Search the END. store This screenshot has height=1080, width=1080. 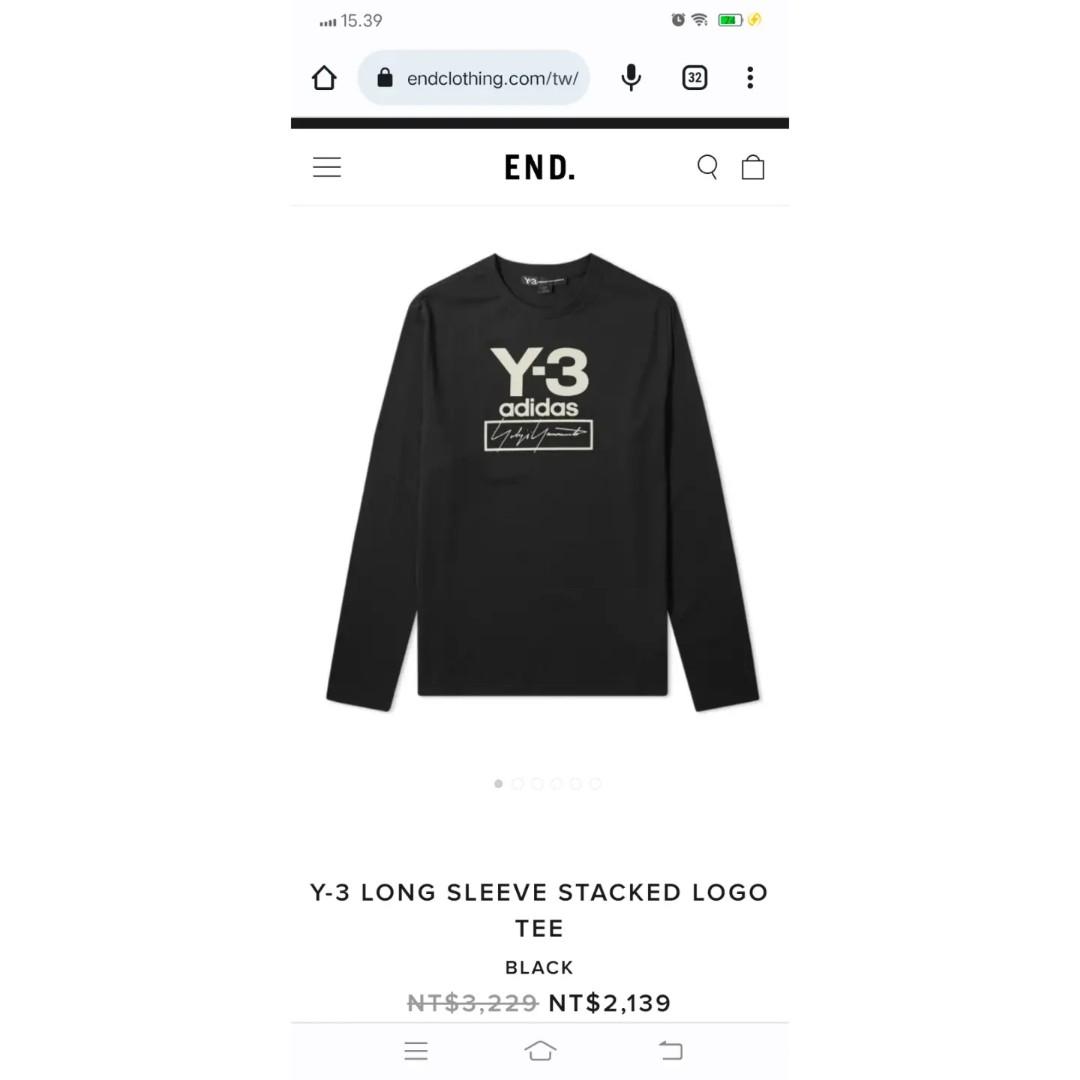point(707,167)
